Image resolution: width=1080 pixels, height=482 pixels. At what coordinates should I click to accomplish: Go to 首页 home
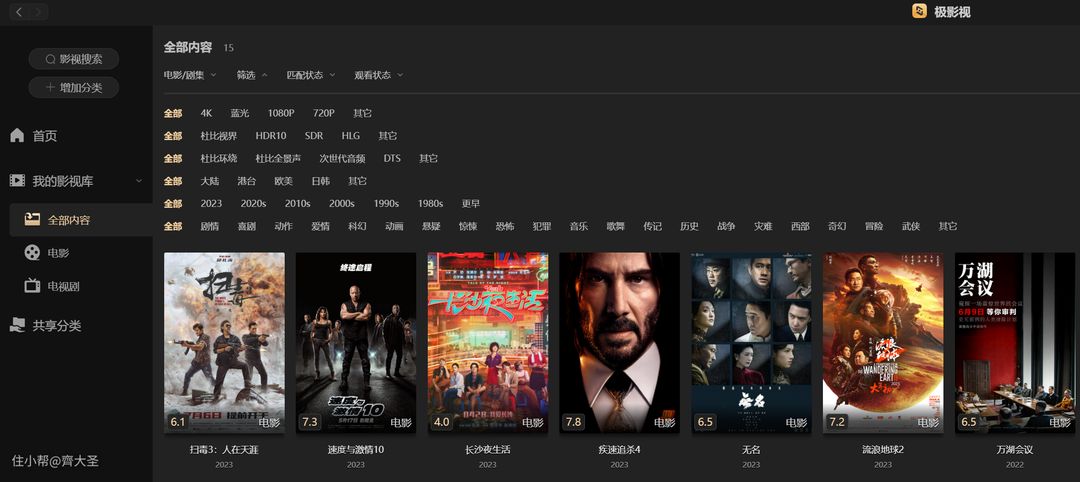click(x=44, y=136)
